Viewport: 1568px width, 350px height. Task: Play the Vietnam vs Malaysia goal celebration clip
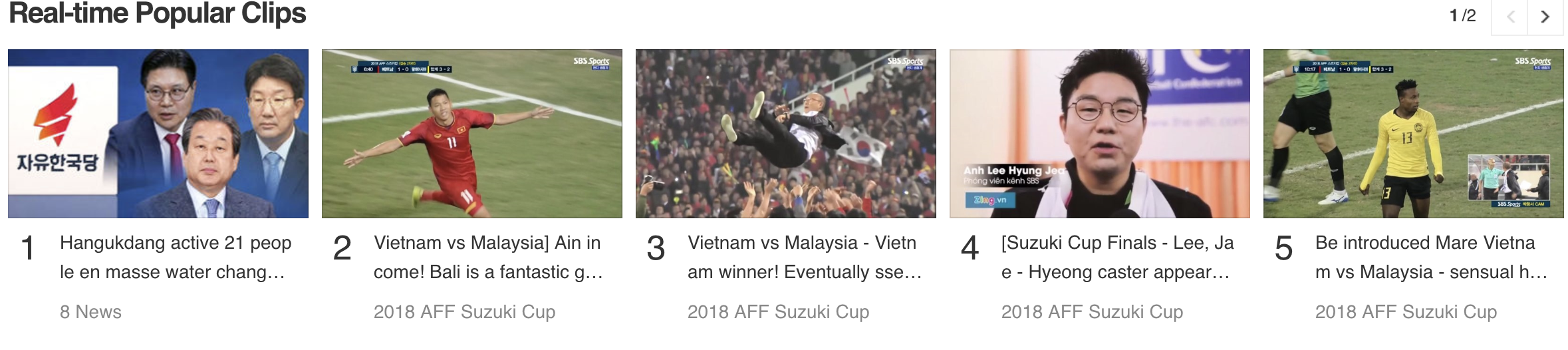[x=472, y=133]
